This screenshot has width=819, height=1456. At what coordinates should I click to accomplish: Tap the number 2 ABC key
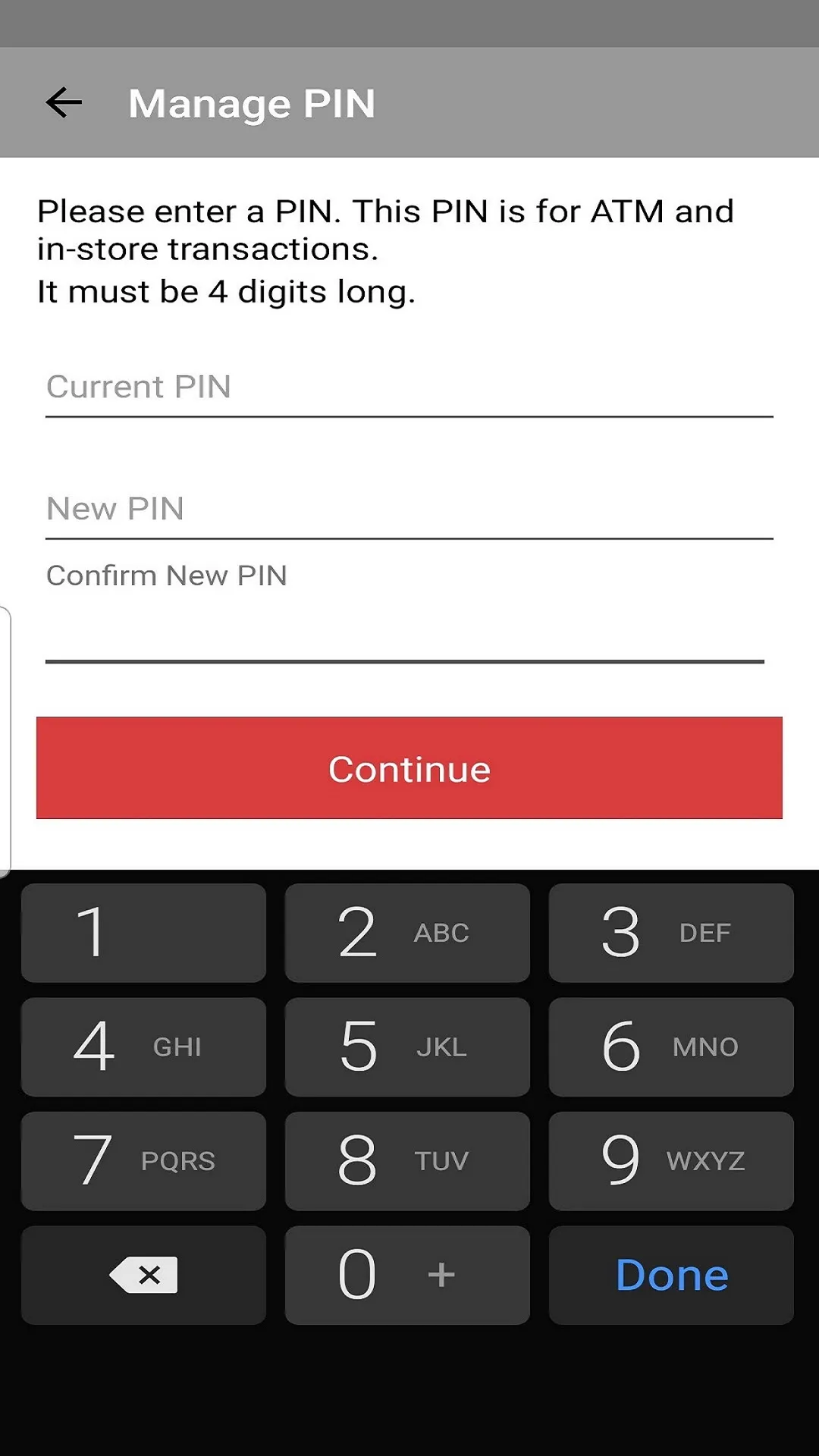(x=407, y=933)
